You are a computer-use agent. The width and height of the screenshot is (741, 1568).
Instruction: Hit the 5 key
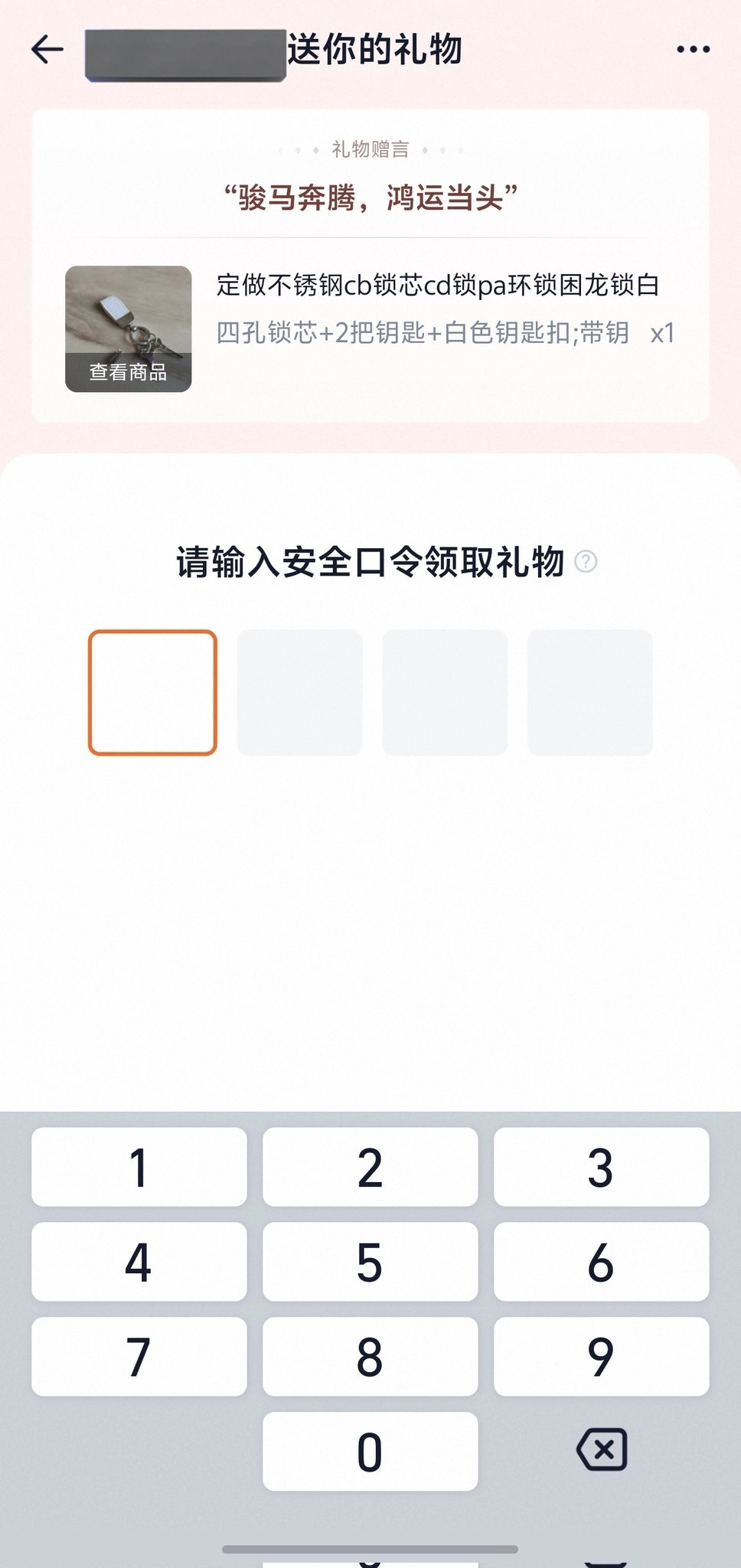370,1262
